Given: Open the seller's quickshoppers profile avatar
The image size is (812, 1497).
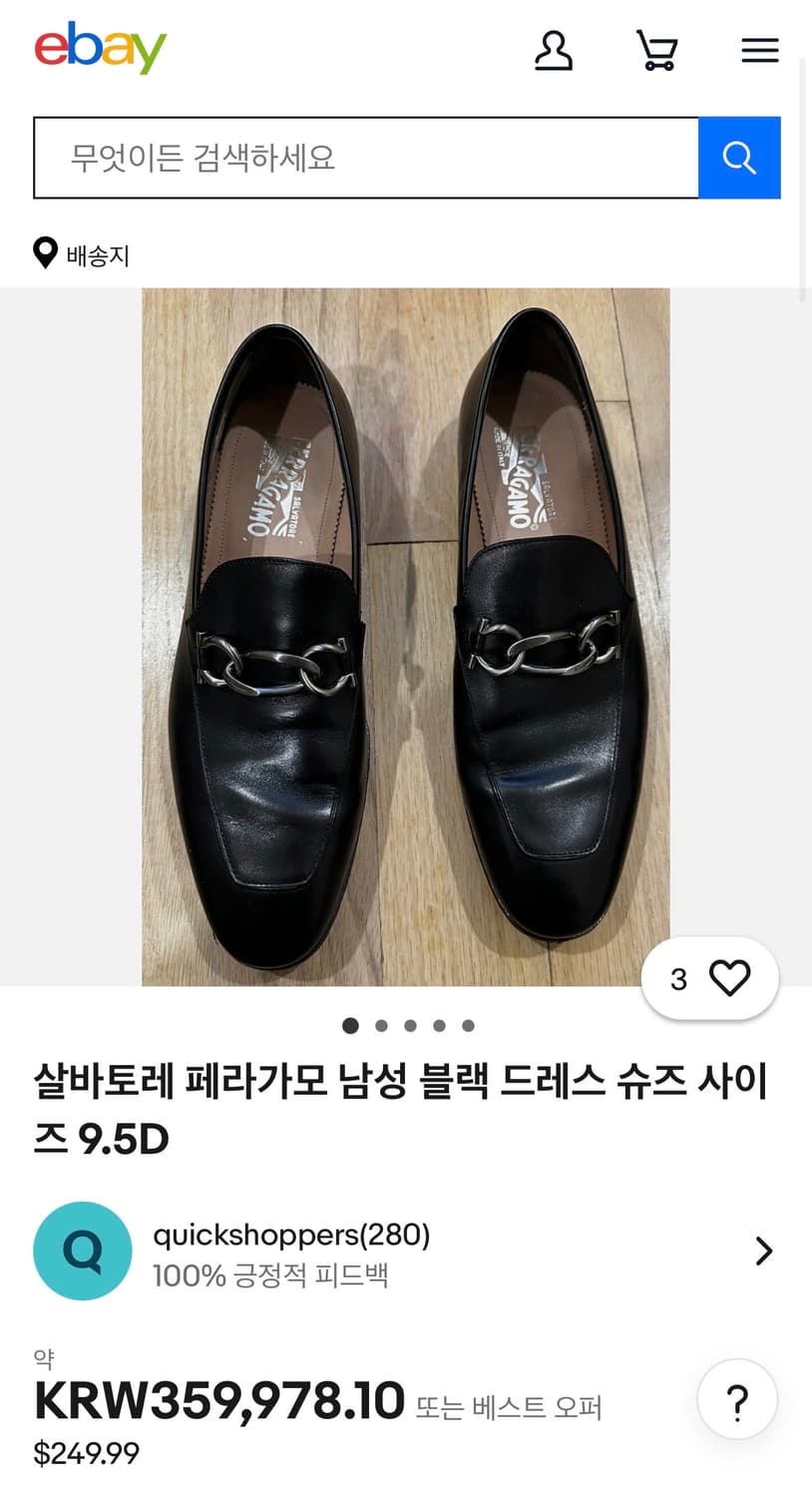Looking at the screenshot, I should [83, 1250].
